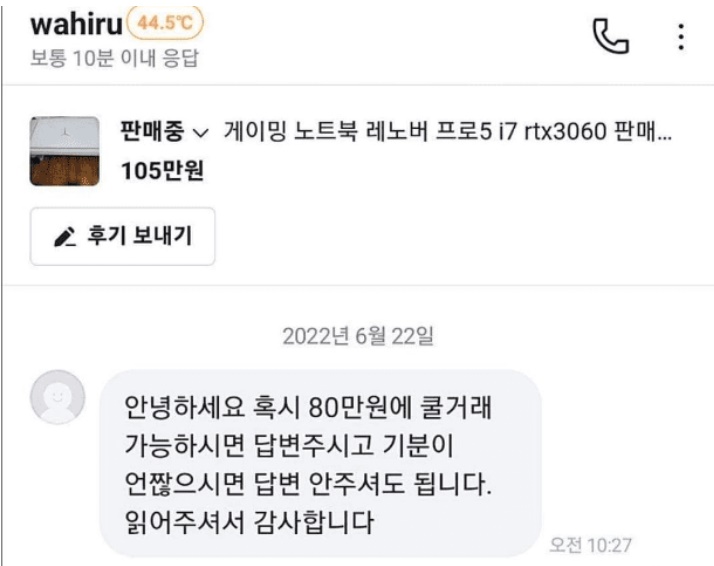
Task: Tap the 후기 보내기 button
Action: tap(123, 236)
